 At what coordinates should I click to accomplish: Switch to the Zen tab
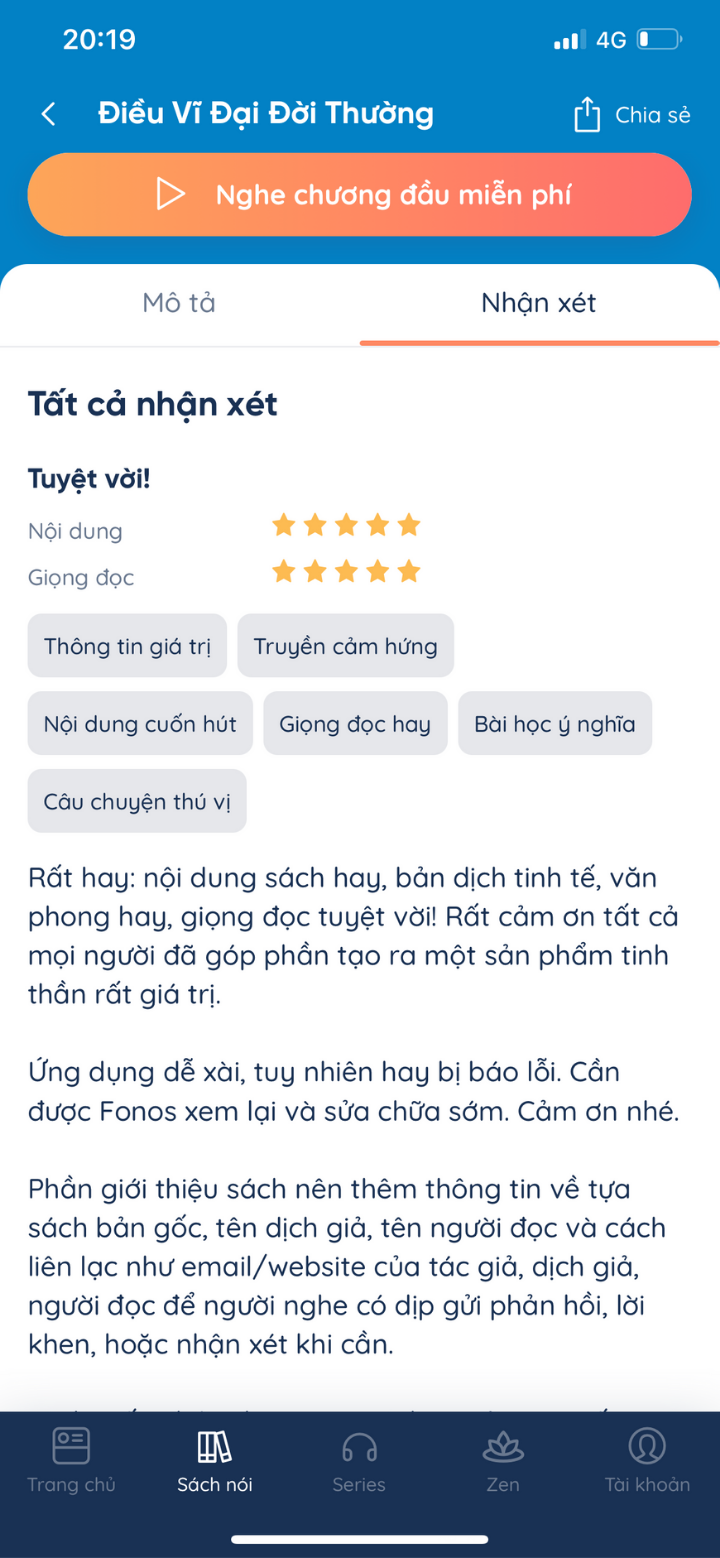click(503, 1460)
